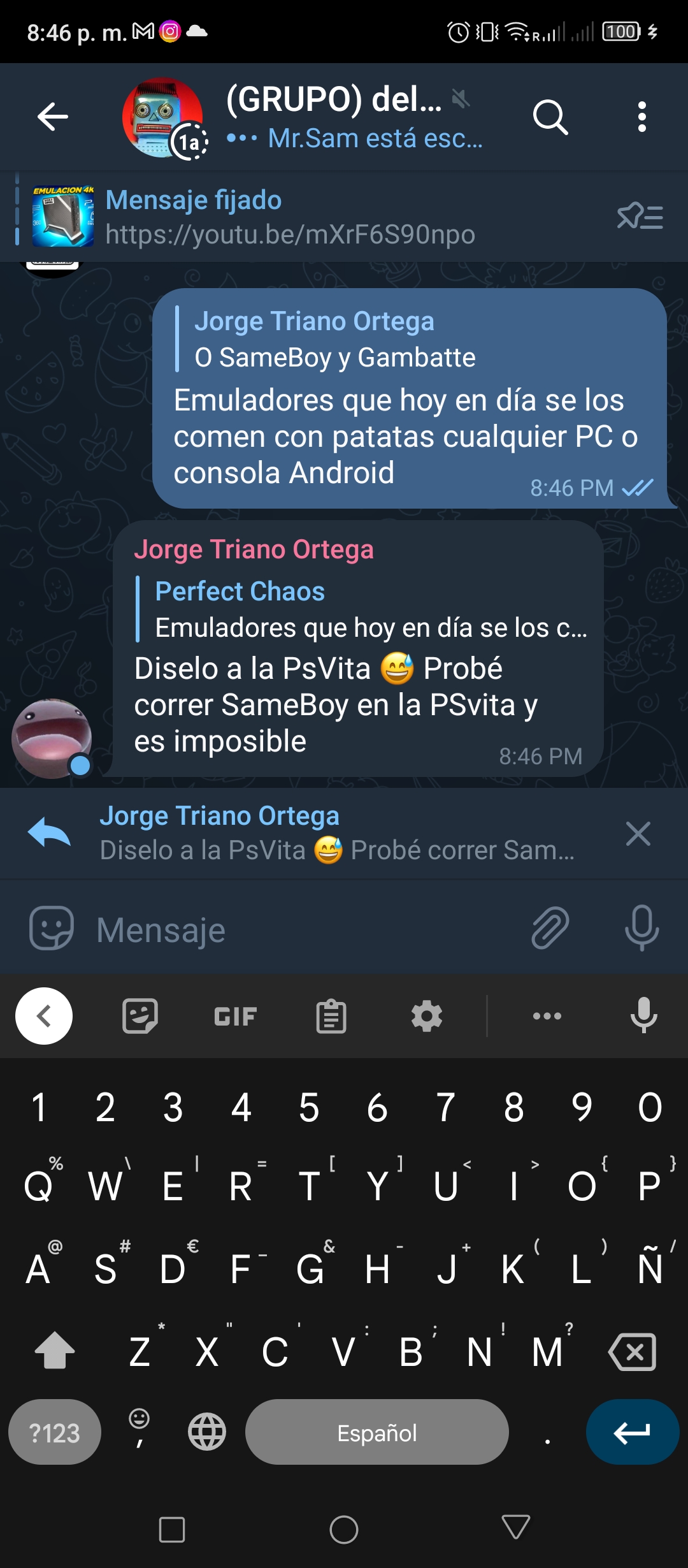Switch keyboard language with the globe key
Image resolution: width=688 pixels, height=1568 pixels.
tap(207, 1432)
